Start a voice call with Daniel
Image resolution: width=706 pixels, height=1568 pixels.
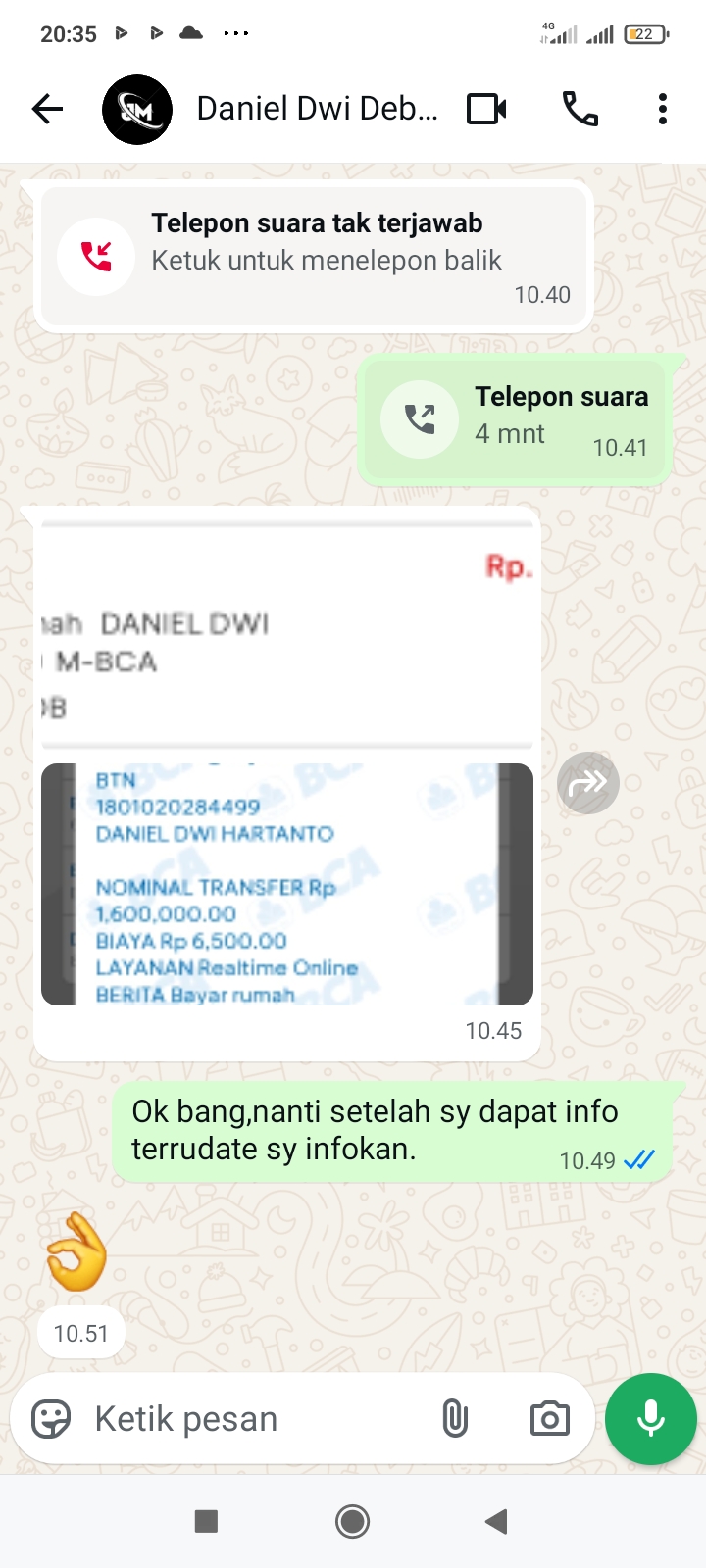580,109
